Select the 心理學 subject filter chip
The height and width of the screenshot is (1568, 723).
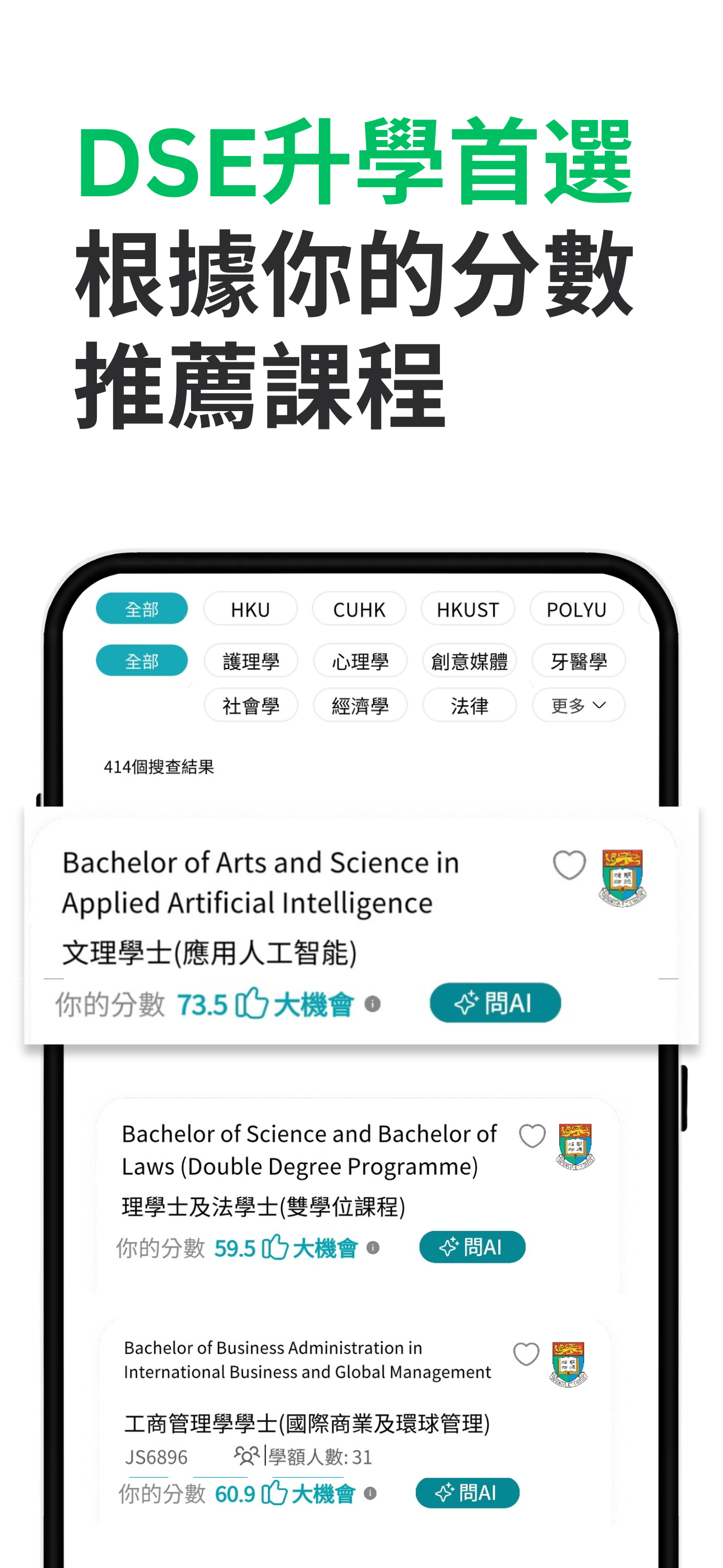coord(361,660)
